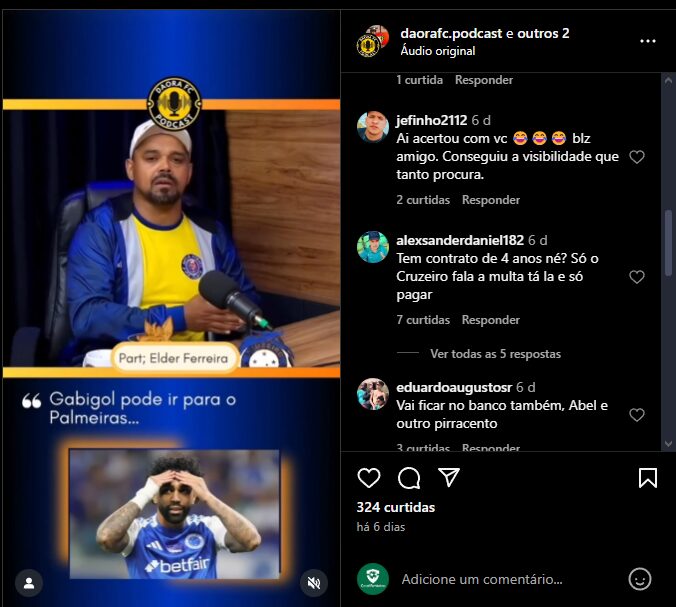Like jefinho2112's comment
Image resolution: width=676 pixels, height=607 pixels.
pos(637,157)
